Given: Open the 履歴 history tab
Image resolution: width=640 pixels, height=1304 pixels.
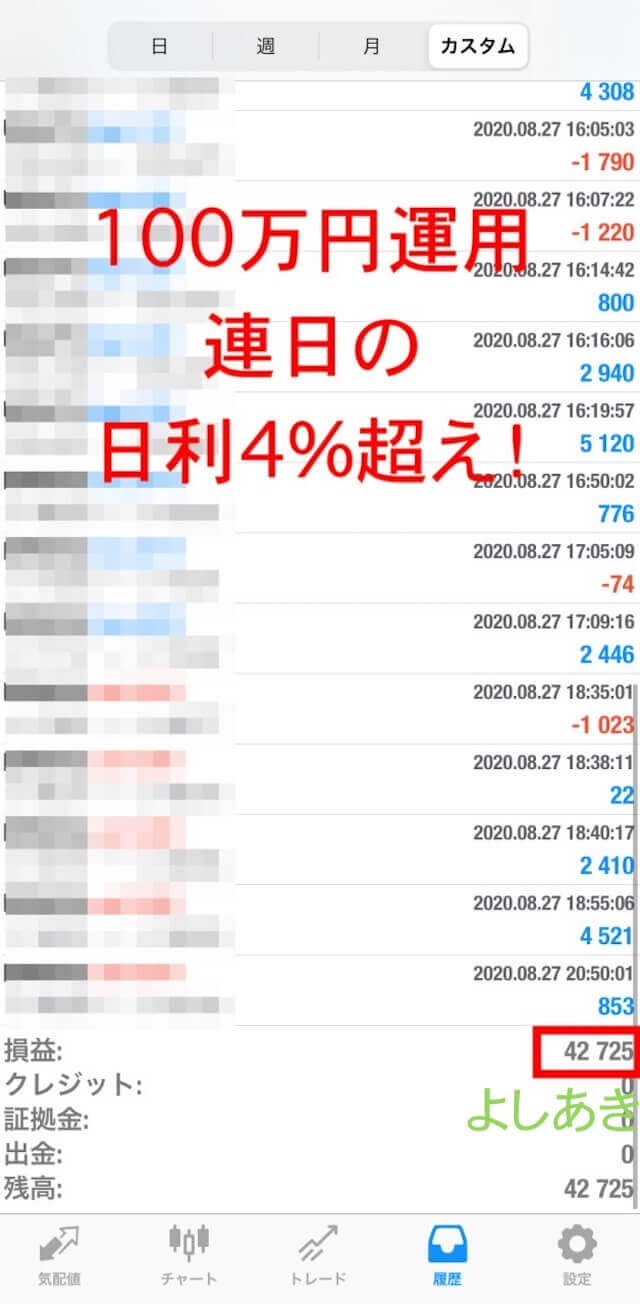Looking at the screenshot, I should coord(449,1254).
